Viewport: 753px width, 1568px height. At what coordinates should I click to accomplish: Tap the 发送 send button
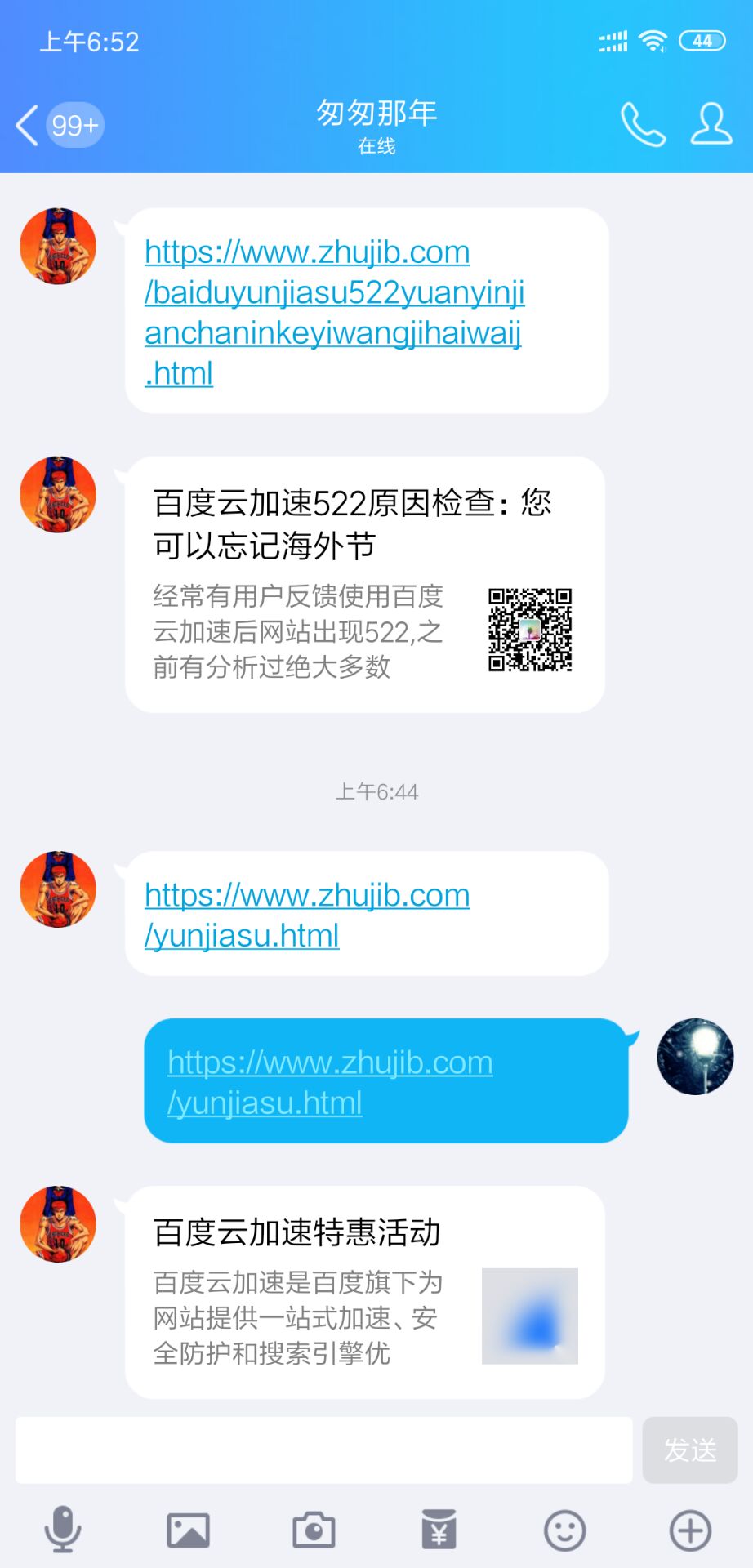click(690, 1450)
